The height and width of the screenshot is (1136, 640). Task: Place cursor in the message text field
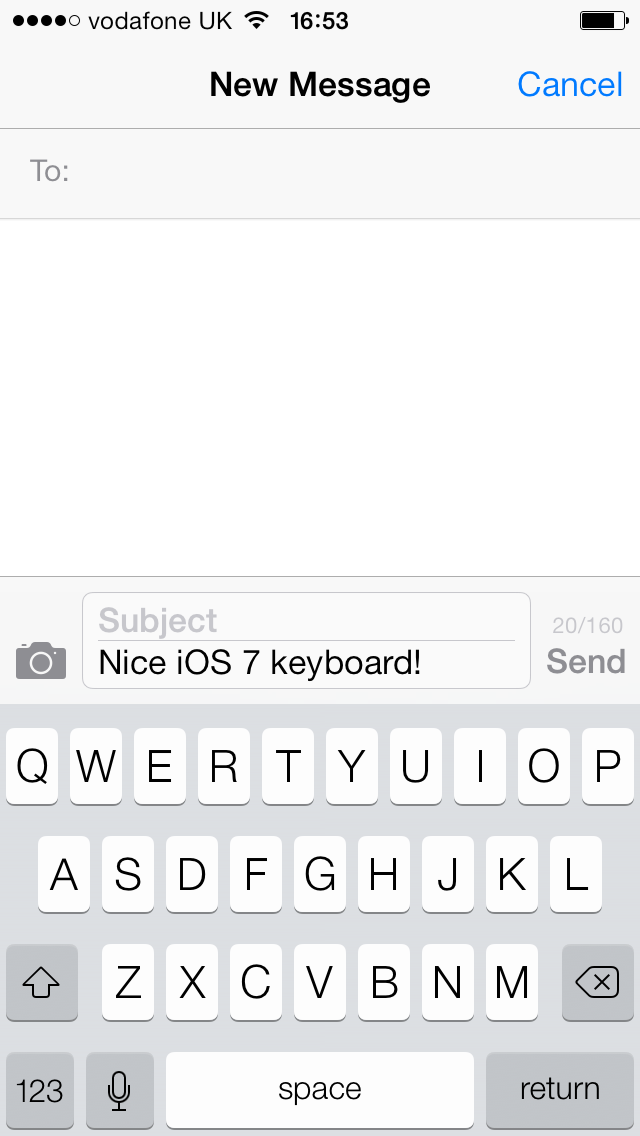(x=306, y=662)
